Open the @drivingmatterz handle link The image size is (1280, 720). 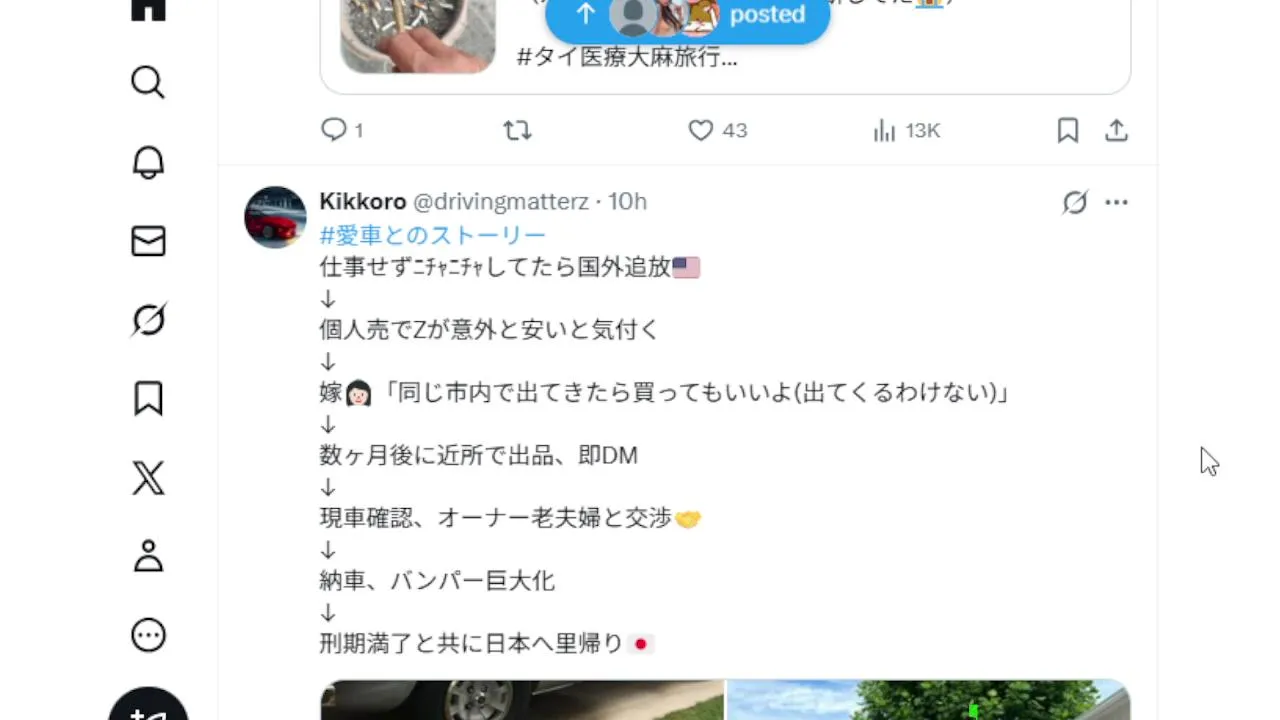pyautogui.click(x=500, y=201)
